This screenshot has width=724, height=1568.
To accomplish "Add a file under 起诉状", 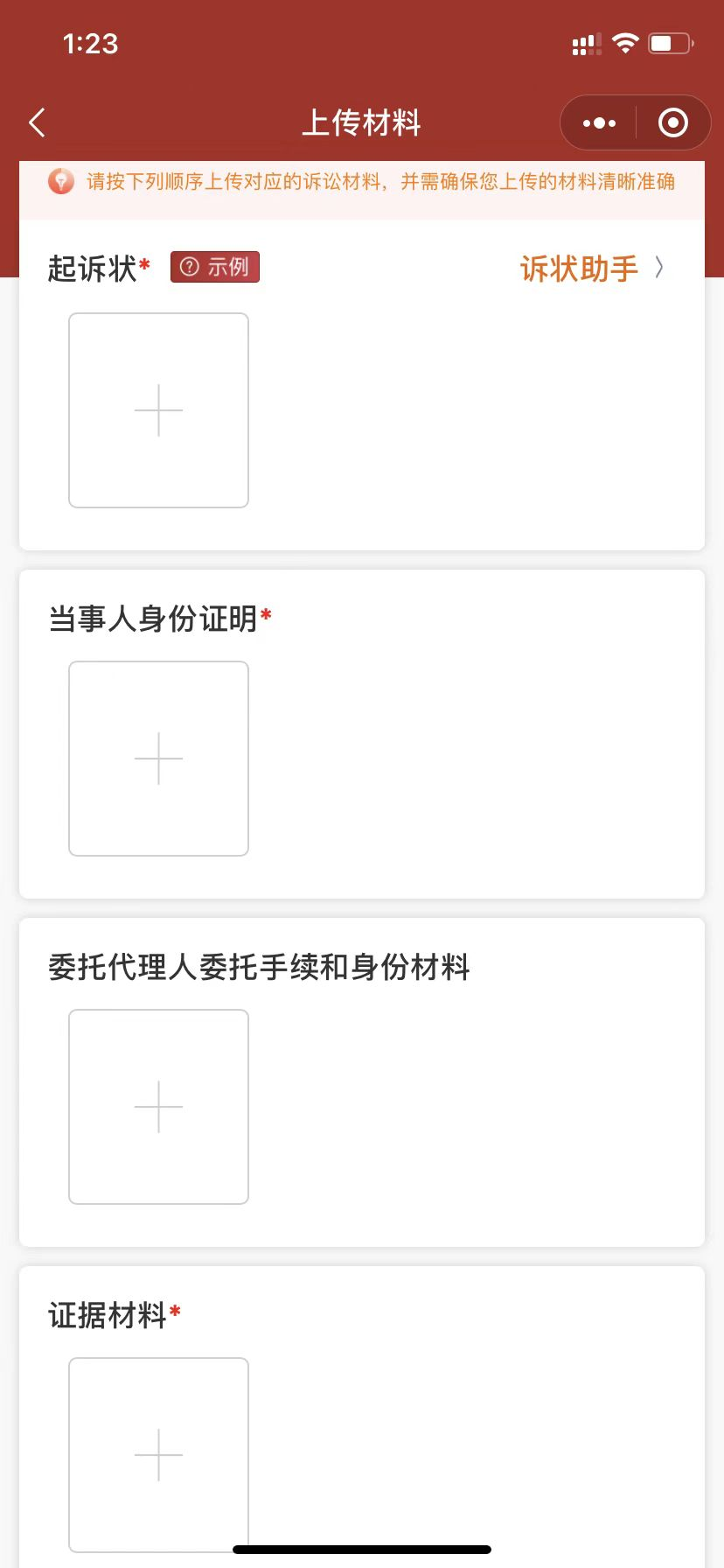I will pyautogui.click(x=158, y=410).
